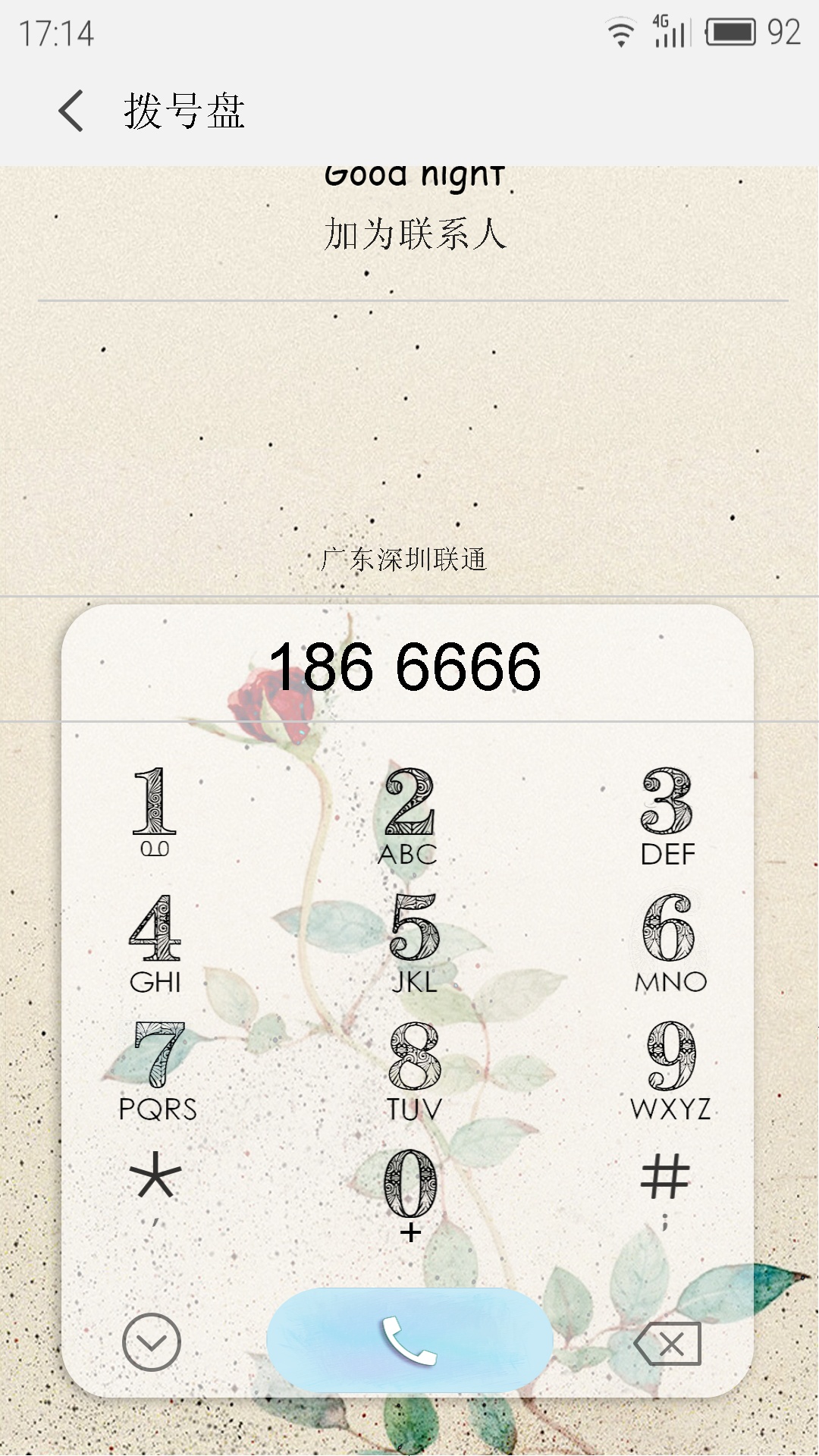Collapse the dial pad with down arrow
This screenshot has width=819, height=1456.
click(x=152, y=1342)
